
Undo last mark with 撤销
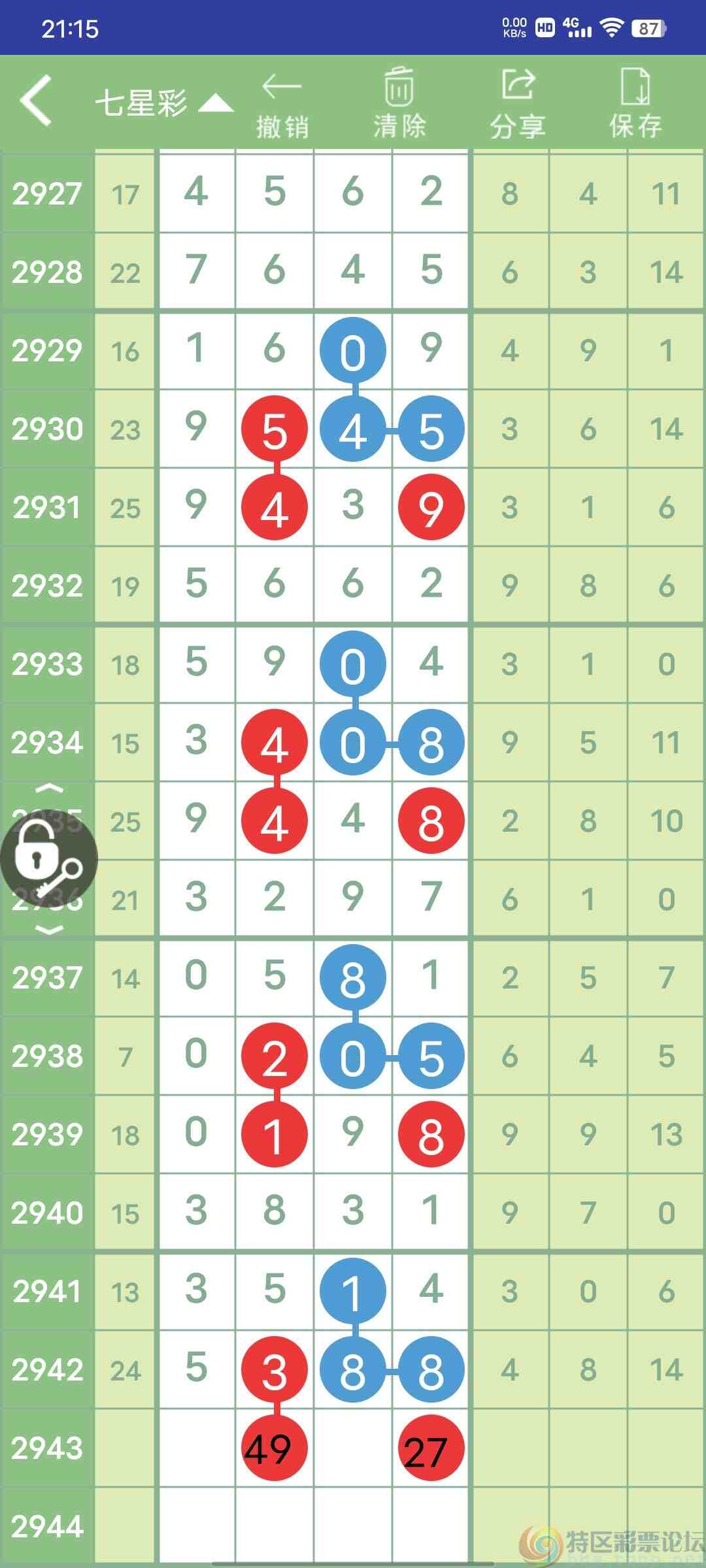(282, 106)
